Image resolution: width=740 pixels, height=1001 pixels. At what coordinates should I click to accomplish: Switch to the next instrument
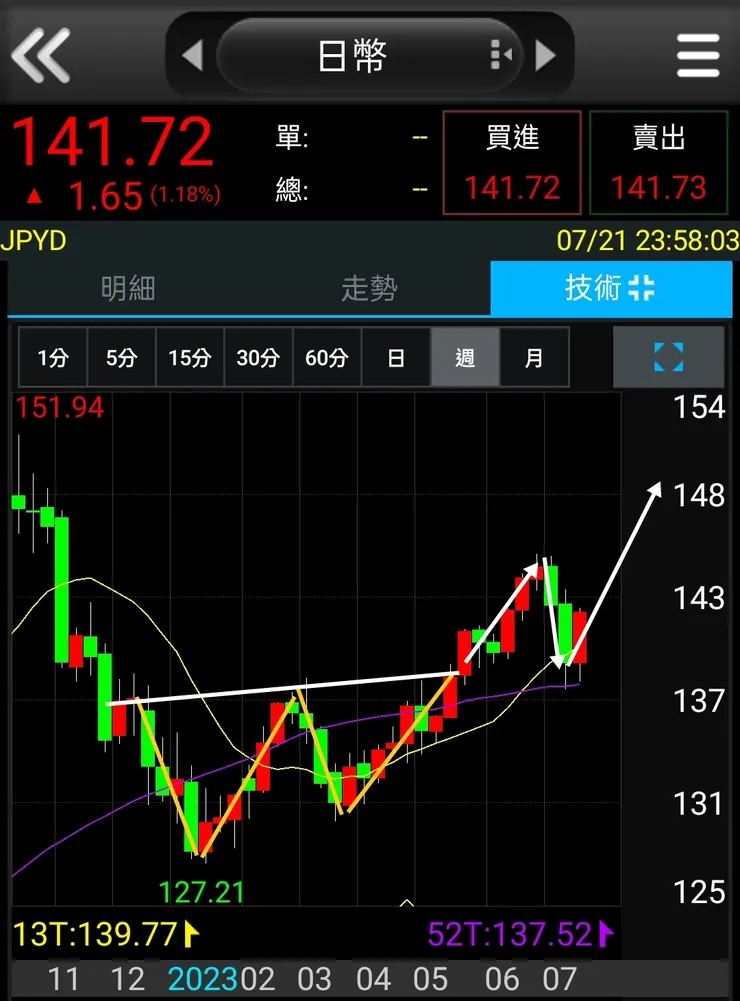(x=546, y=55)
